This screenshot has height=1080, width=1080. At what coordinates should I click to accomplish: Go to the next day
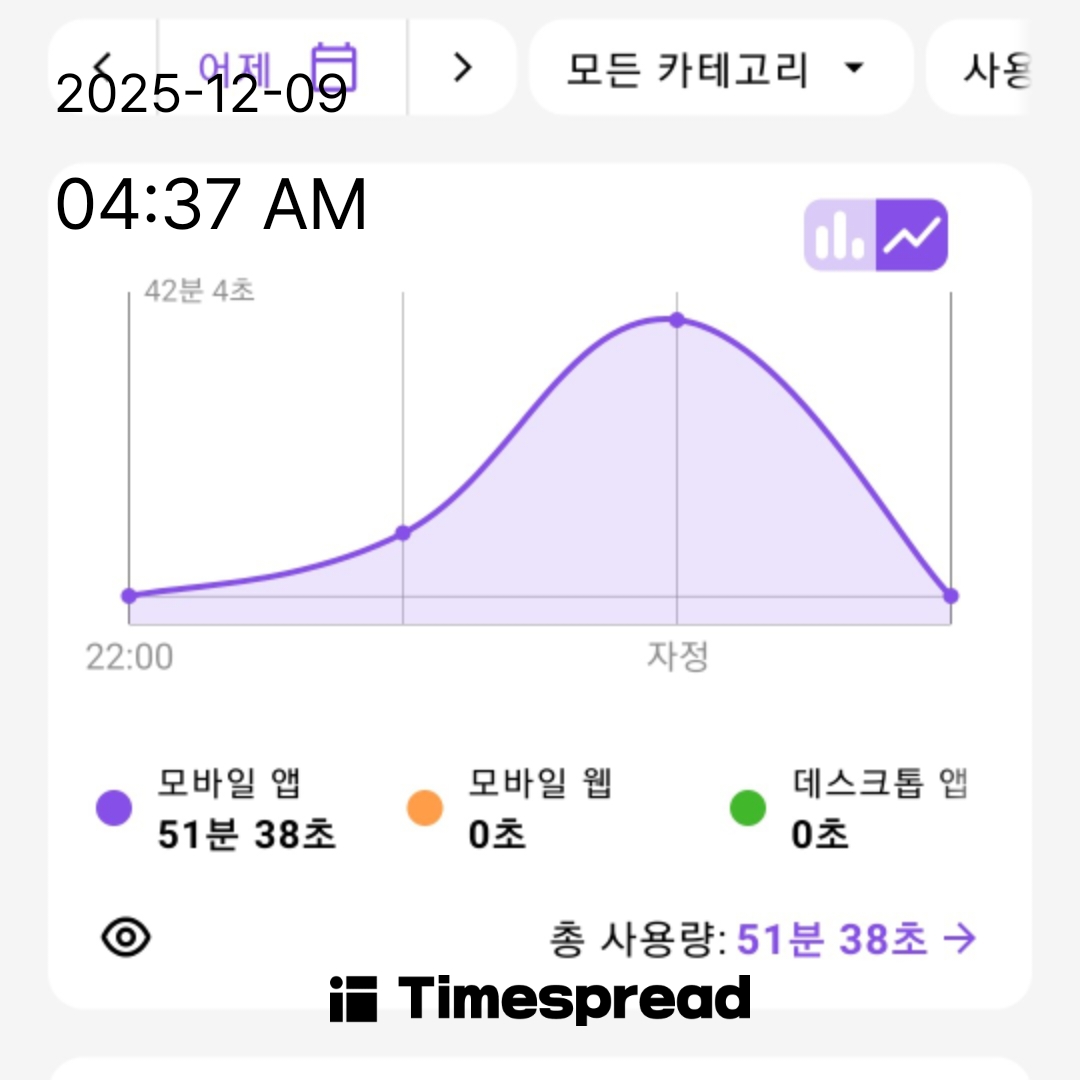[x=461, y=68]
